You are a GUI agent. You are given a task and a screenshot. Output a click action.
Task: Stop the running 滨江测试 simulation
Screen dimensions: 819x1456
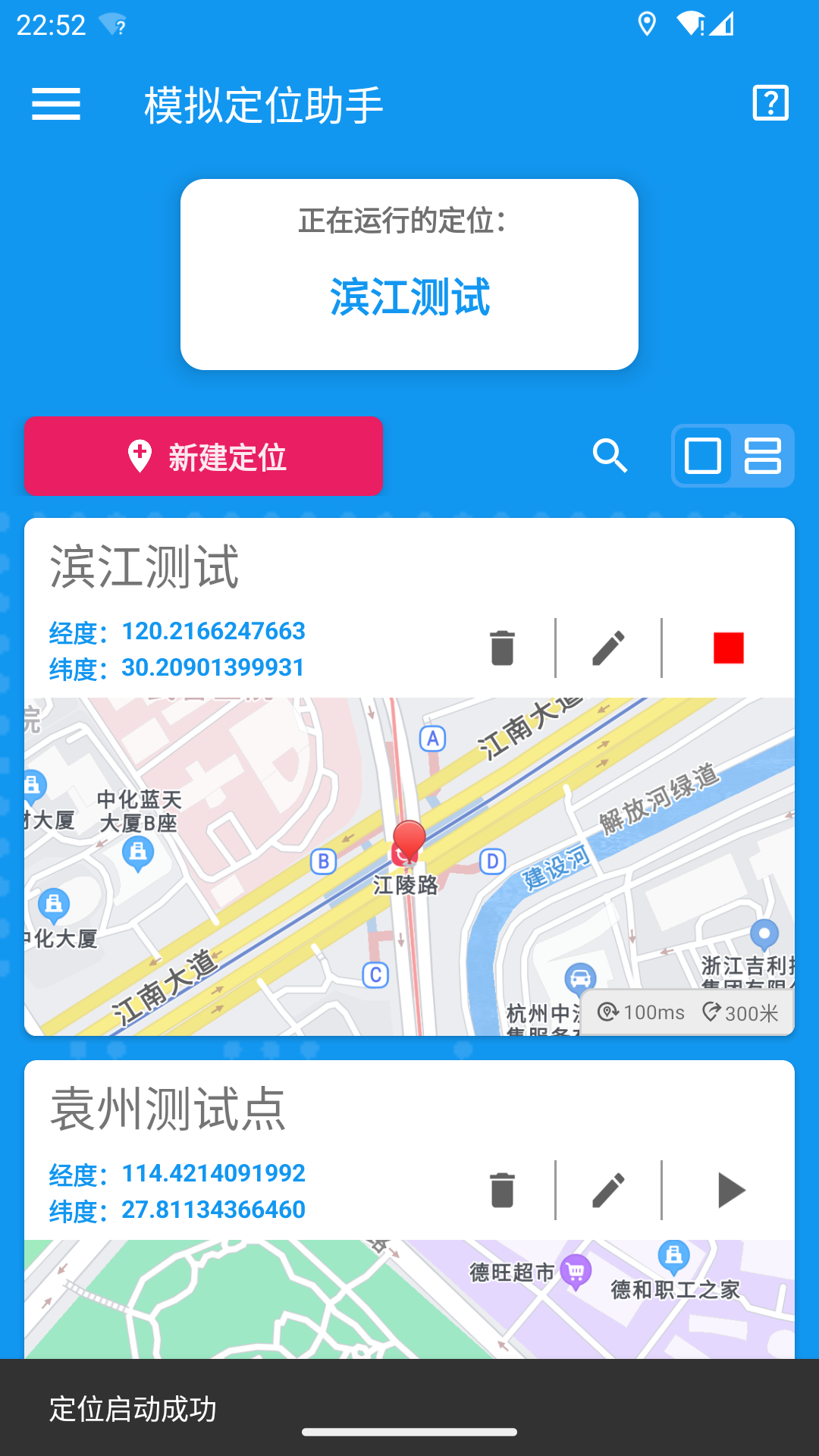730,648
